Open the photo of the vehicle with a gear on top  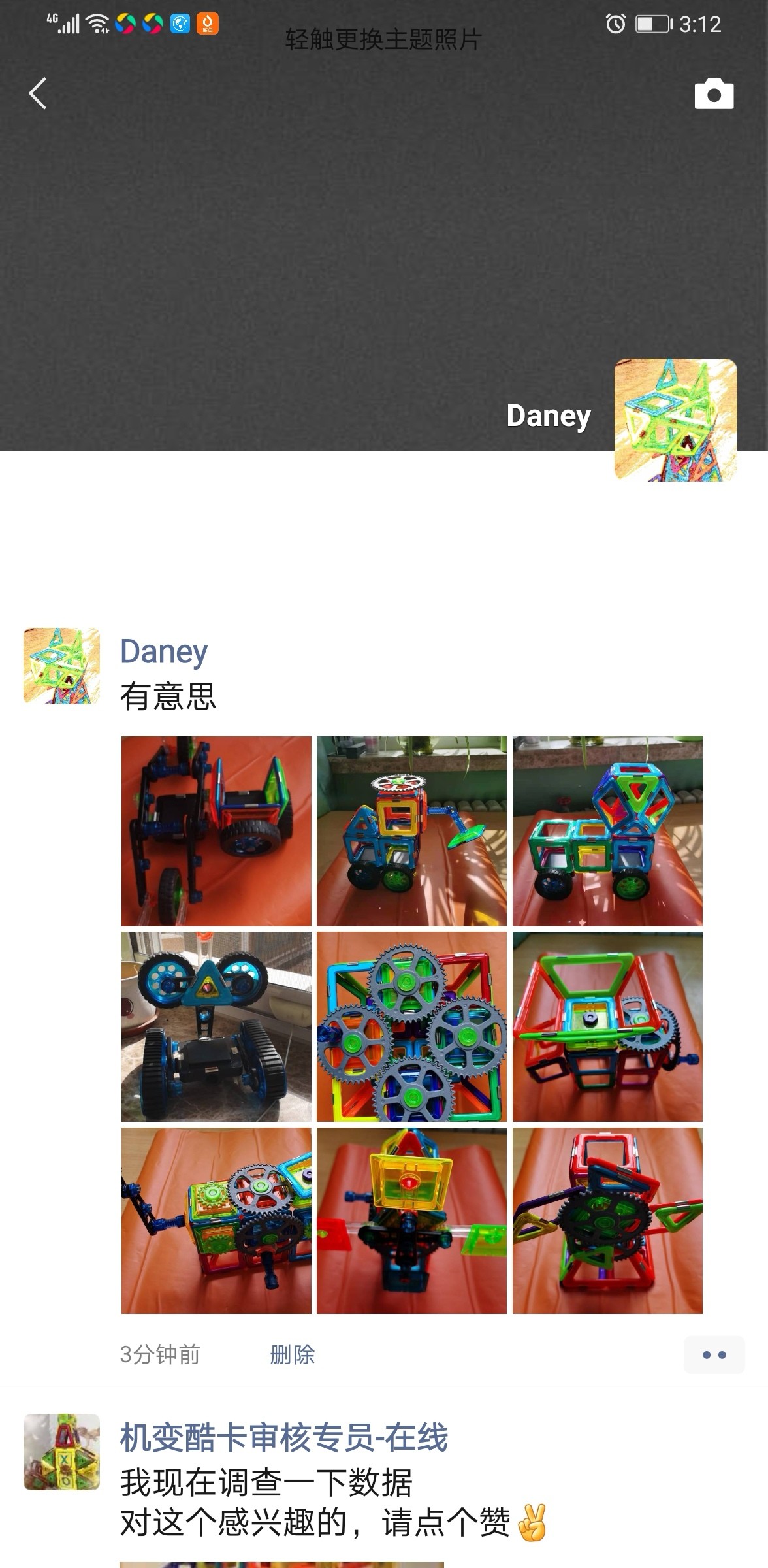pyautogui.click(x=411, y=831)
